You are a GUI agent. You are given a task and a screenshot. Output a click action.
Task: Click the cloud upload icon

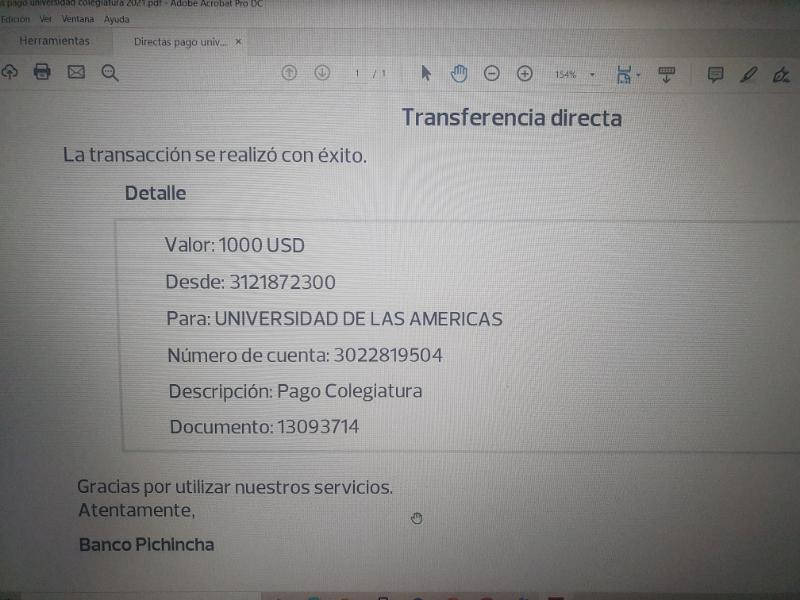(x=10, y=72)
